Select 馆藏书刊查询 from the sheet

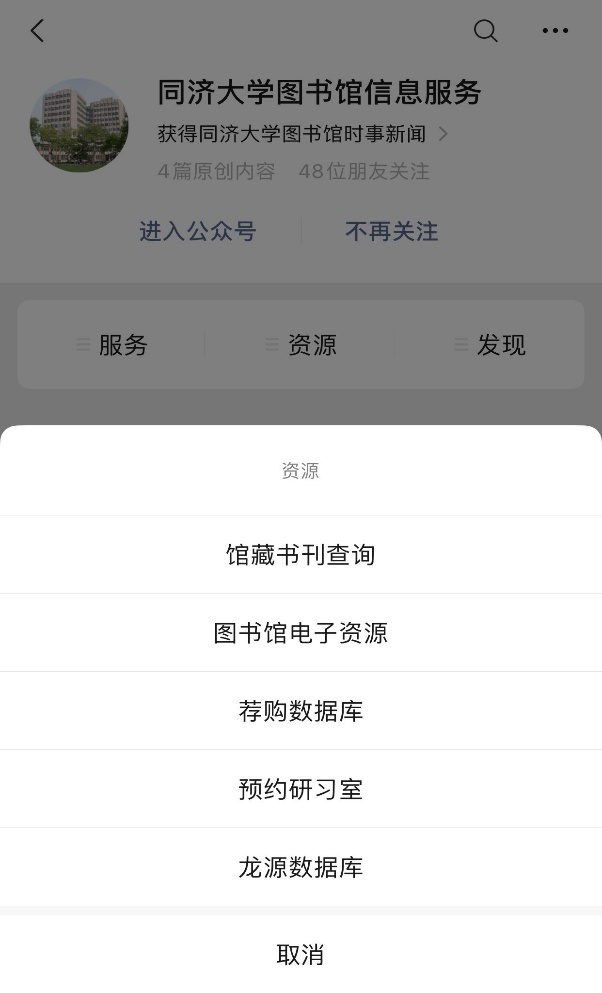pyautogui.click(x=301, y=555)
